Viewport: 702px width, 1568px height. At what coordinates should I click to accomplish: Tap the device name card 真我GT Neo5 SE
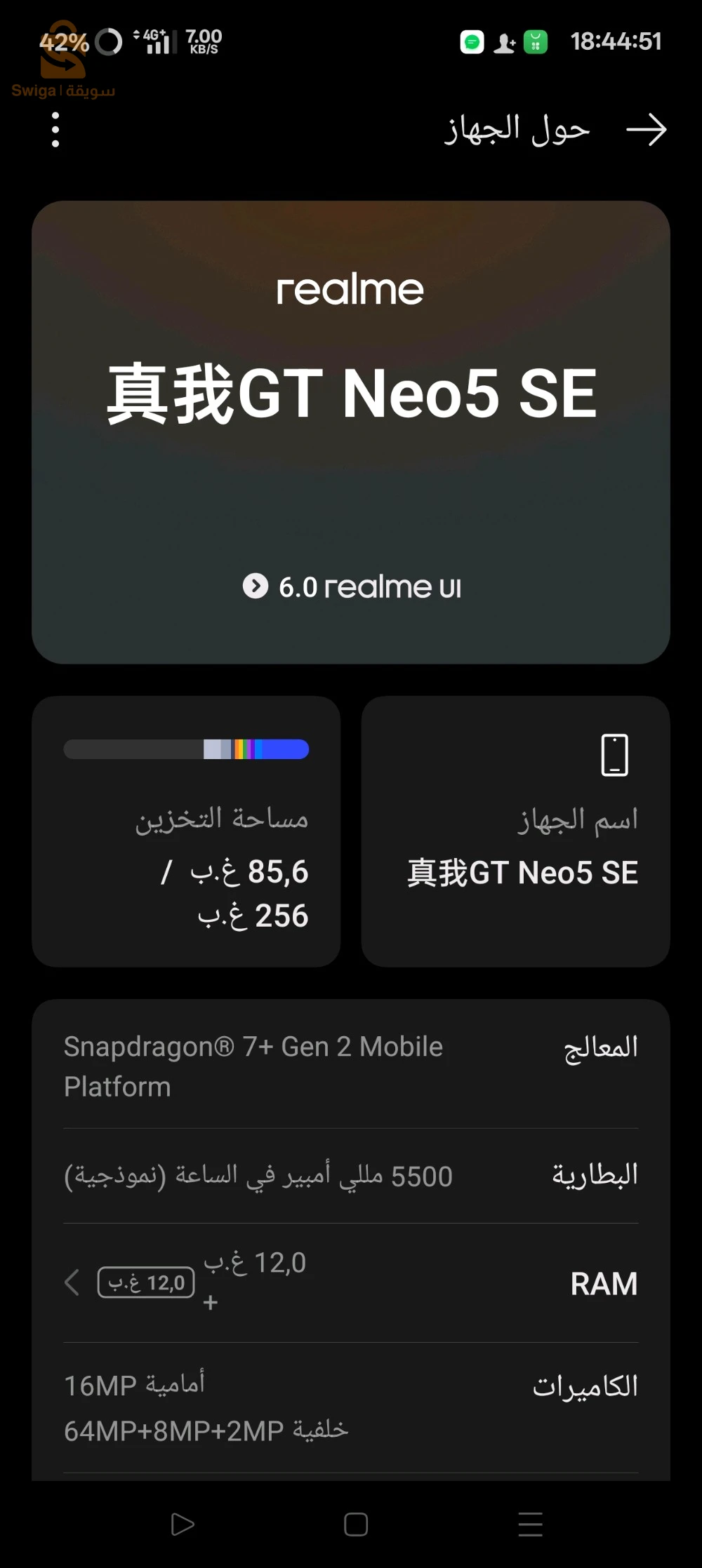pyautogui.click(x=516, y=831)
